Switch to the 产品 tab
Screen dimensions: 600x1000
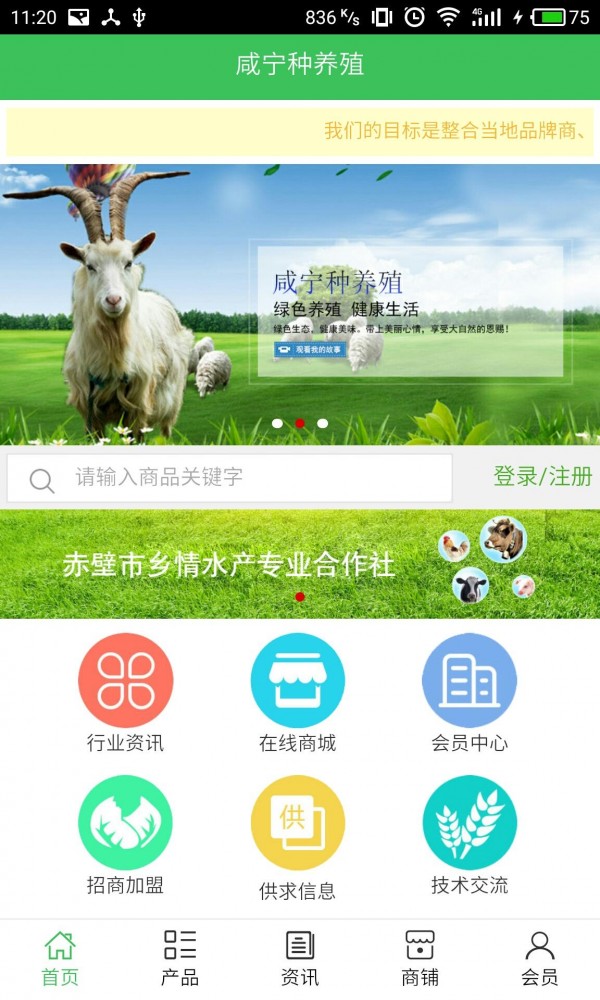[x=180, y=958]
